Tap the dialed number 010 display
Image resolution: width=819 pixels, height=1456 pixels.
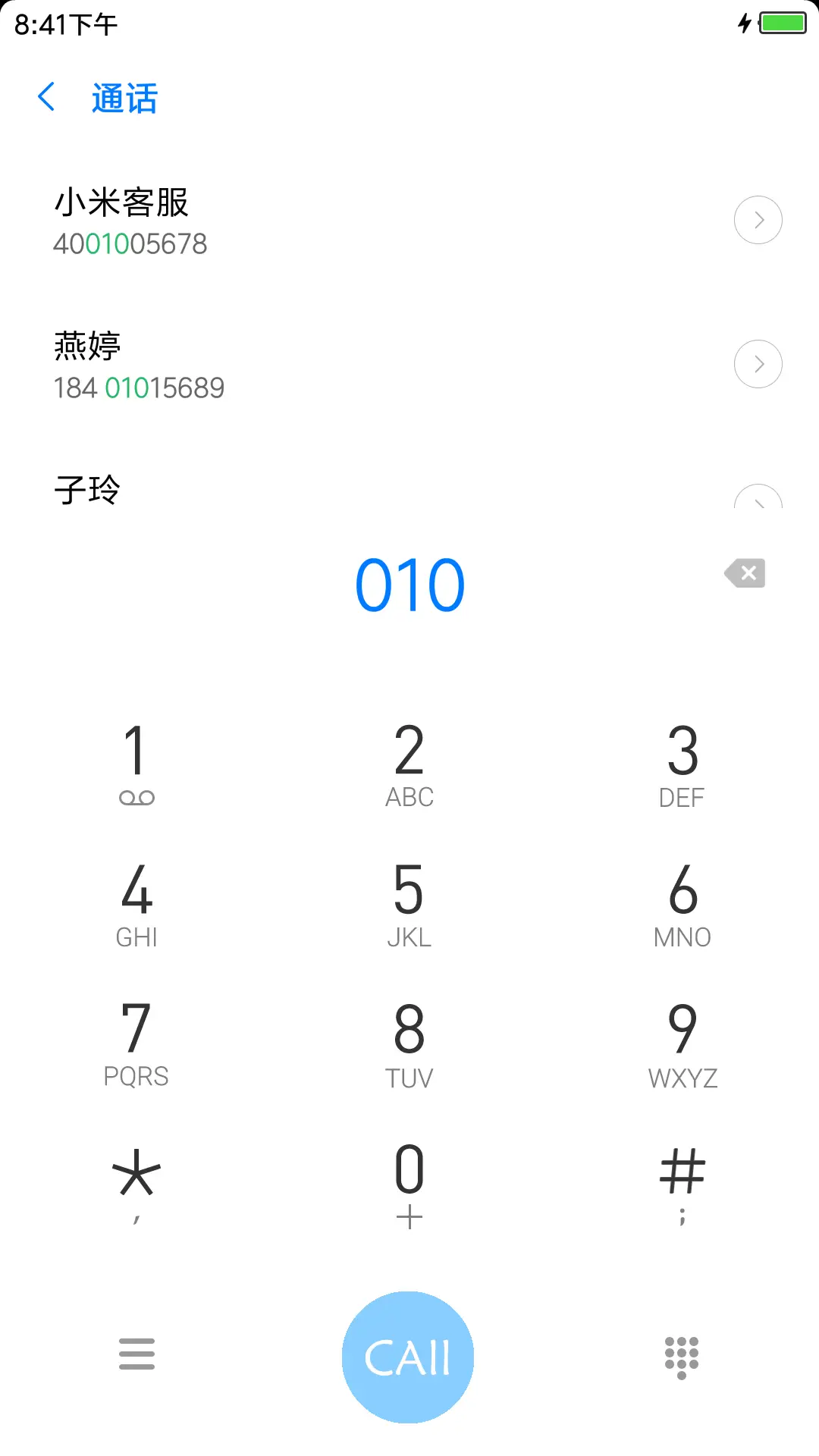(x=409, y=582)
